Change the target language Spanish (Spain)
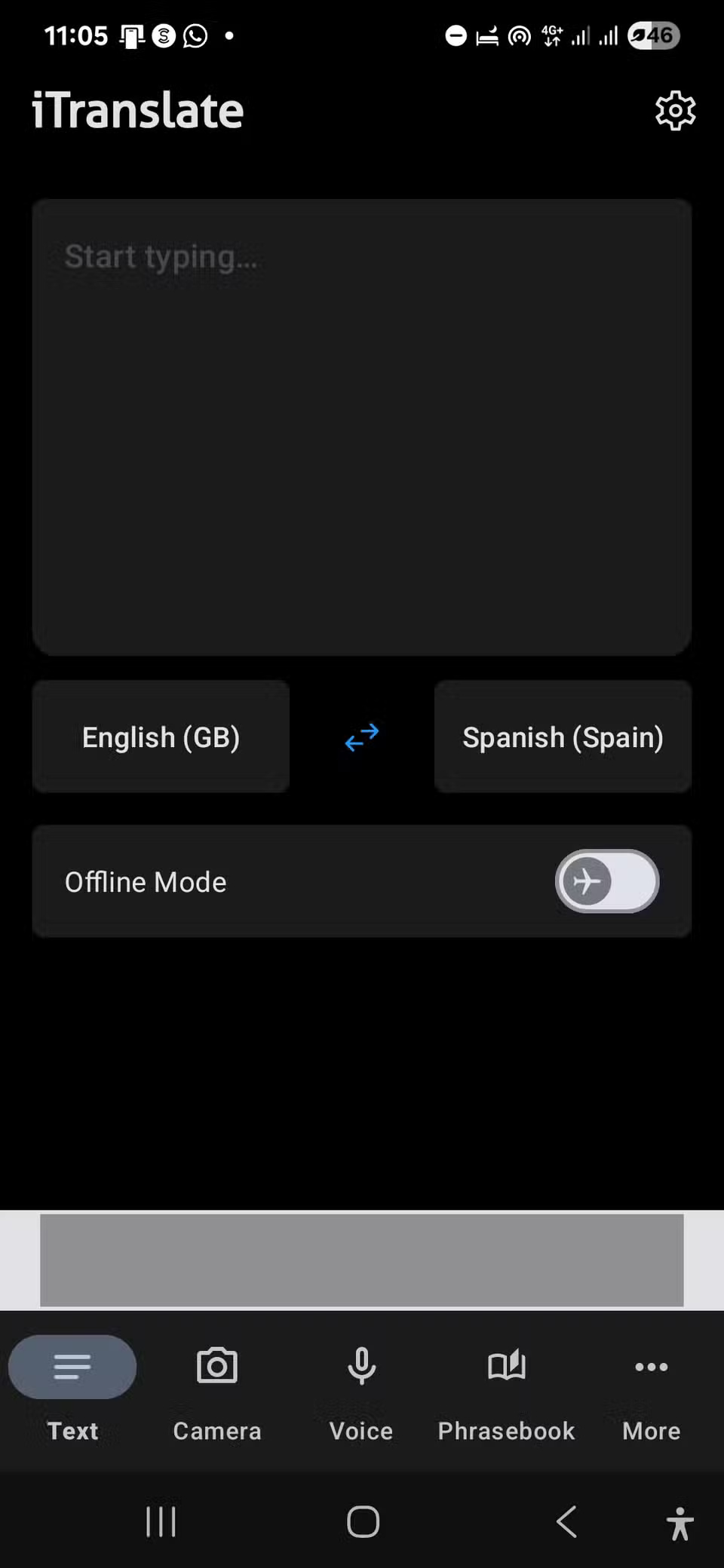Image resolution: width=724 pixels, height=1568 pixels. tap(563, 737)
